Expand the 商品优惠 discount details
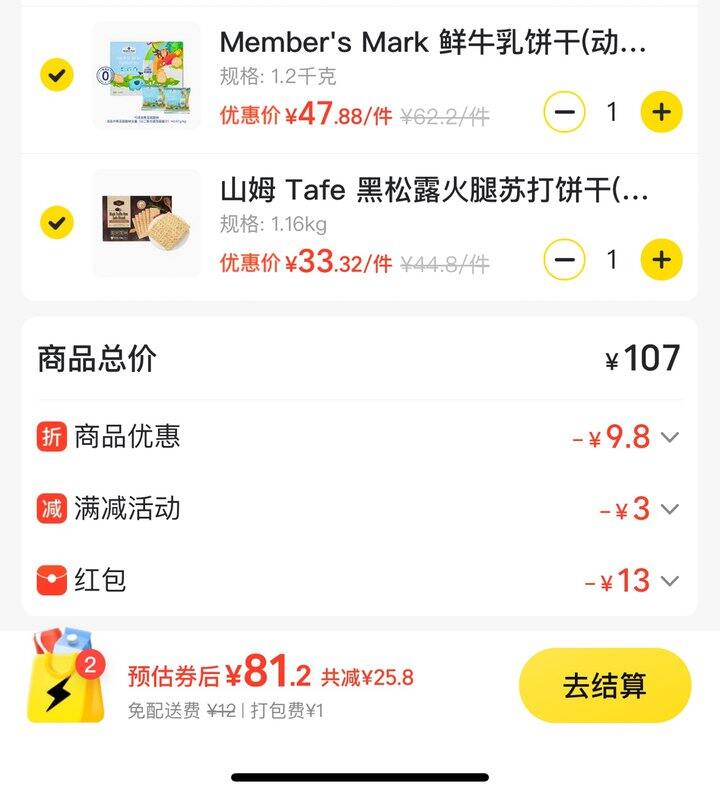 coord(670,437)
